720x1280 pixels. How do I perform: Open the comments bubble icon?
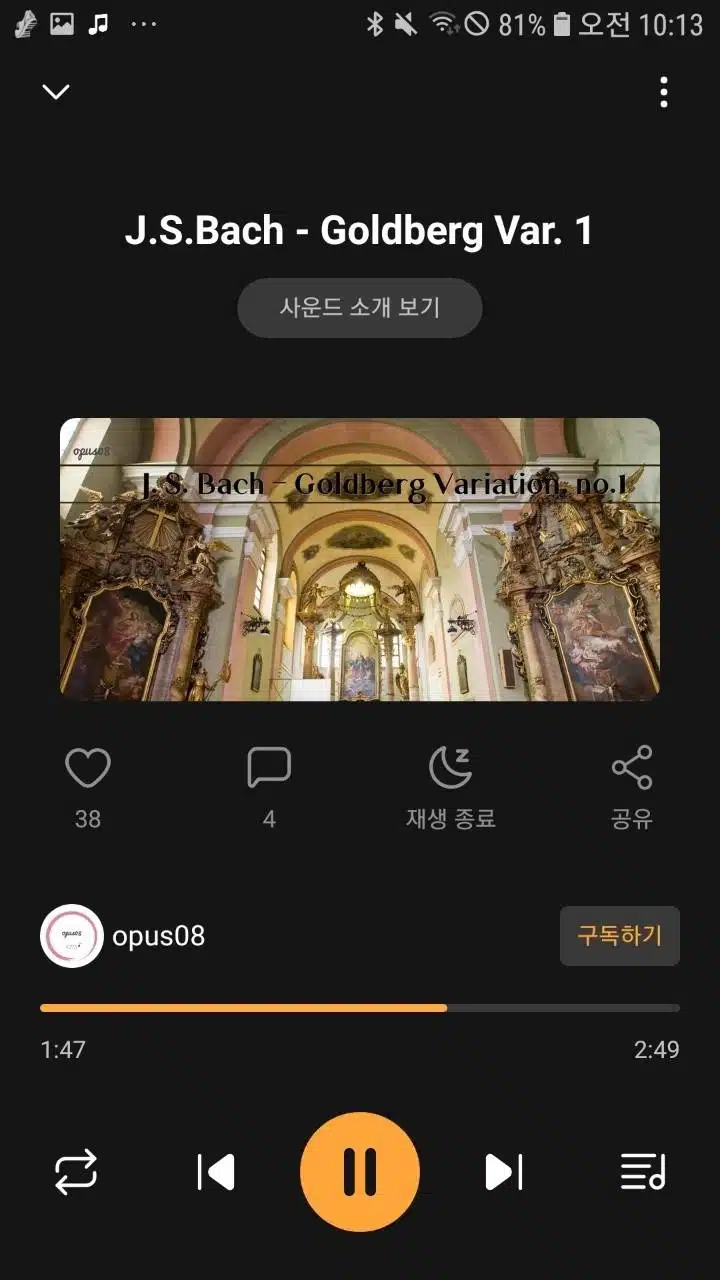click(x=269, y=768)
